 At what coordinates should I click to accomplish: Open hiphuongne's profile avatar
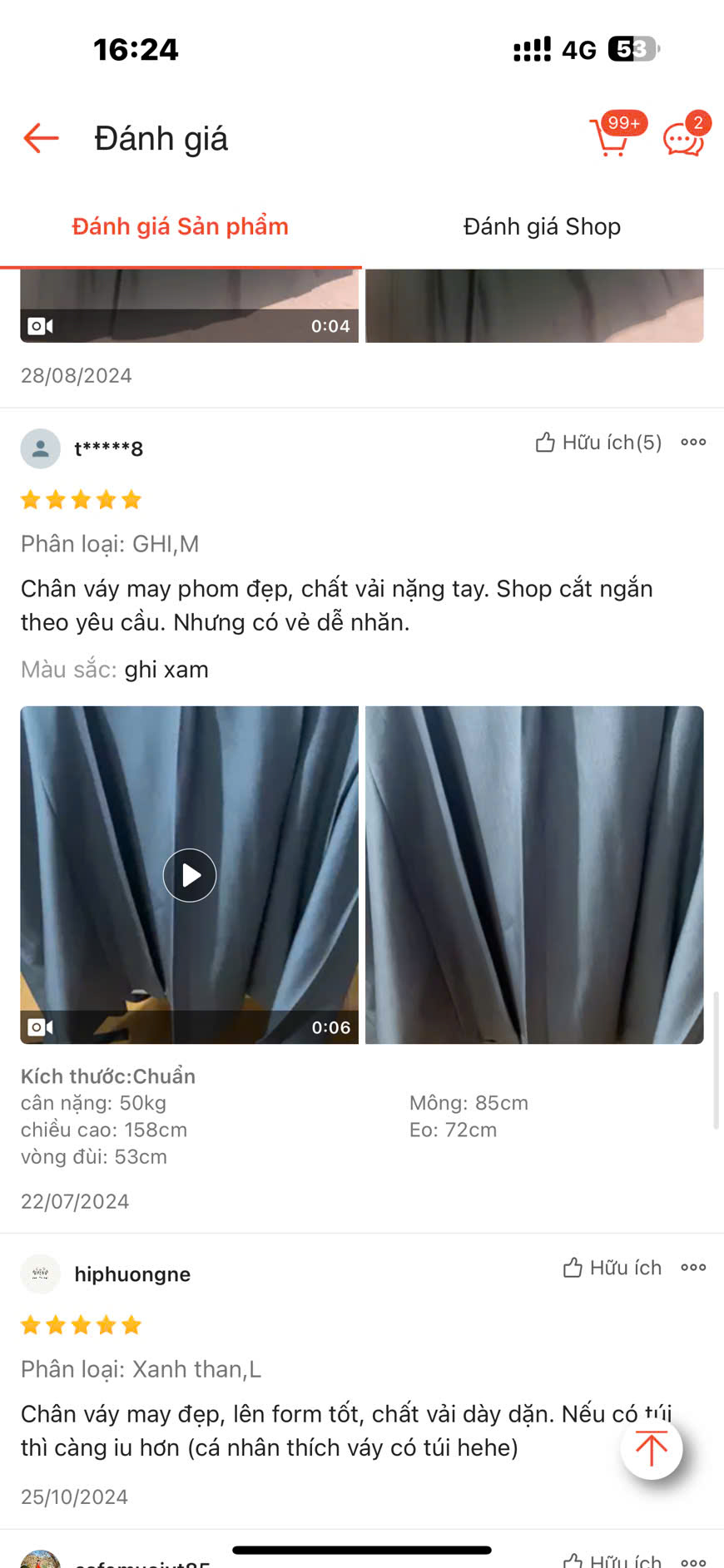pyautogui.click(x=40, y=1274)
